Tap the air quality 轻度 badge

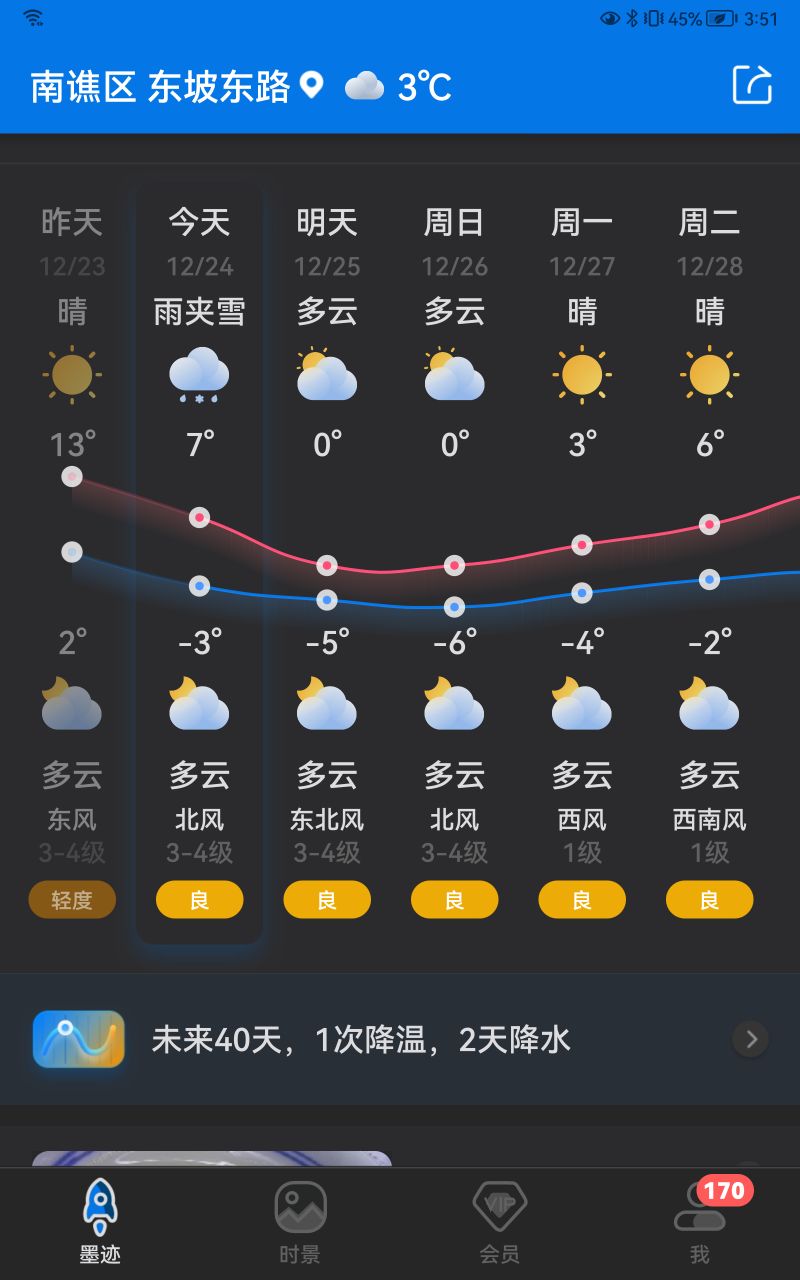click(x=72, y=900)
